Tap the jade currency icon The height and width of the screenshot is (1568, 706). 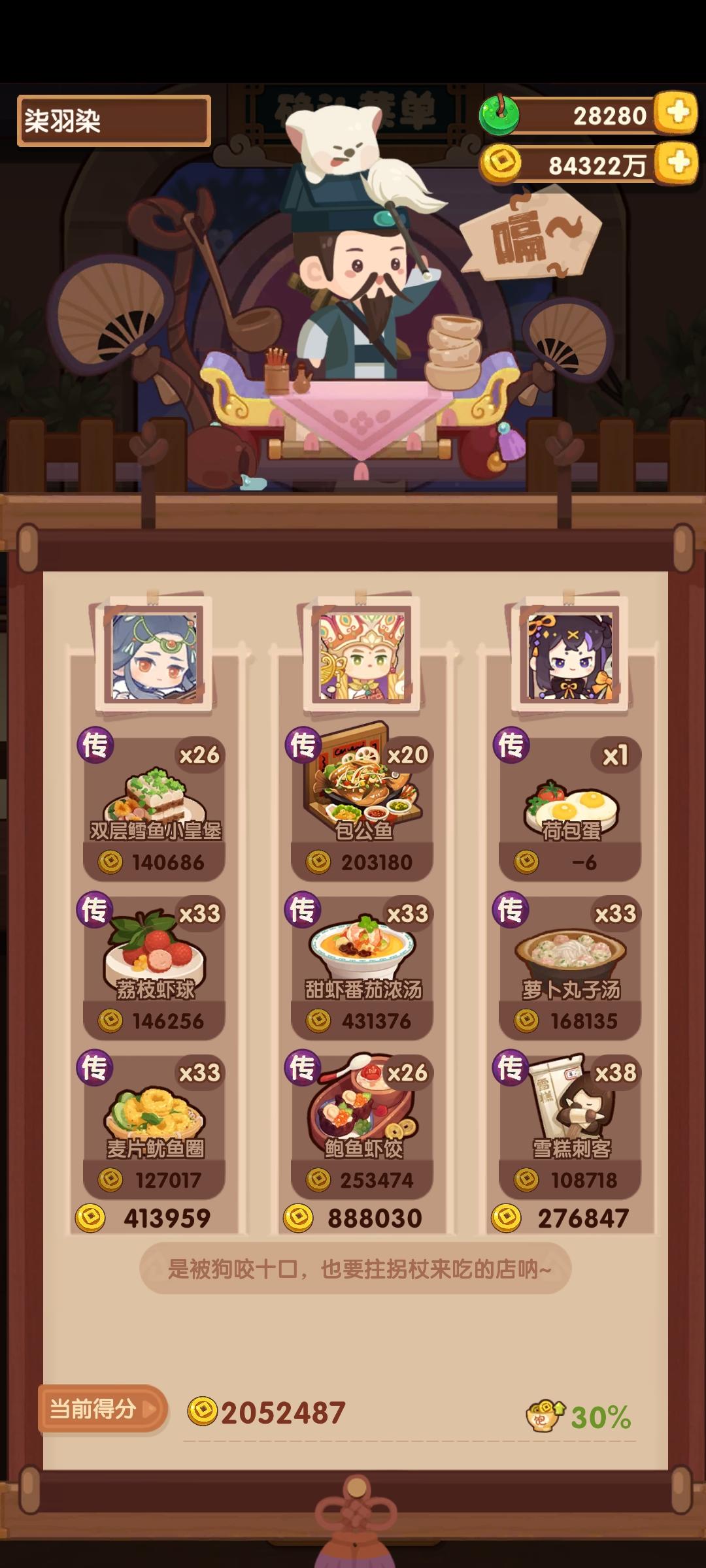click(x=500, y=115)
